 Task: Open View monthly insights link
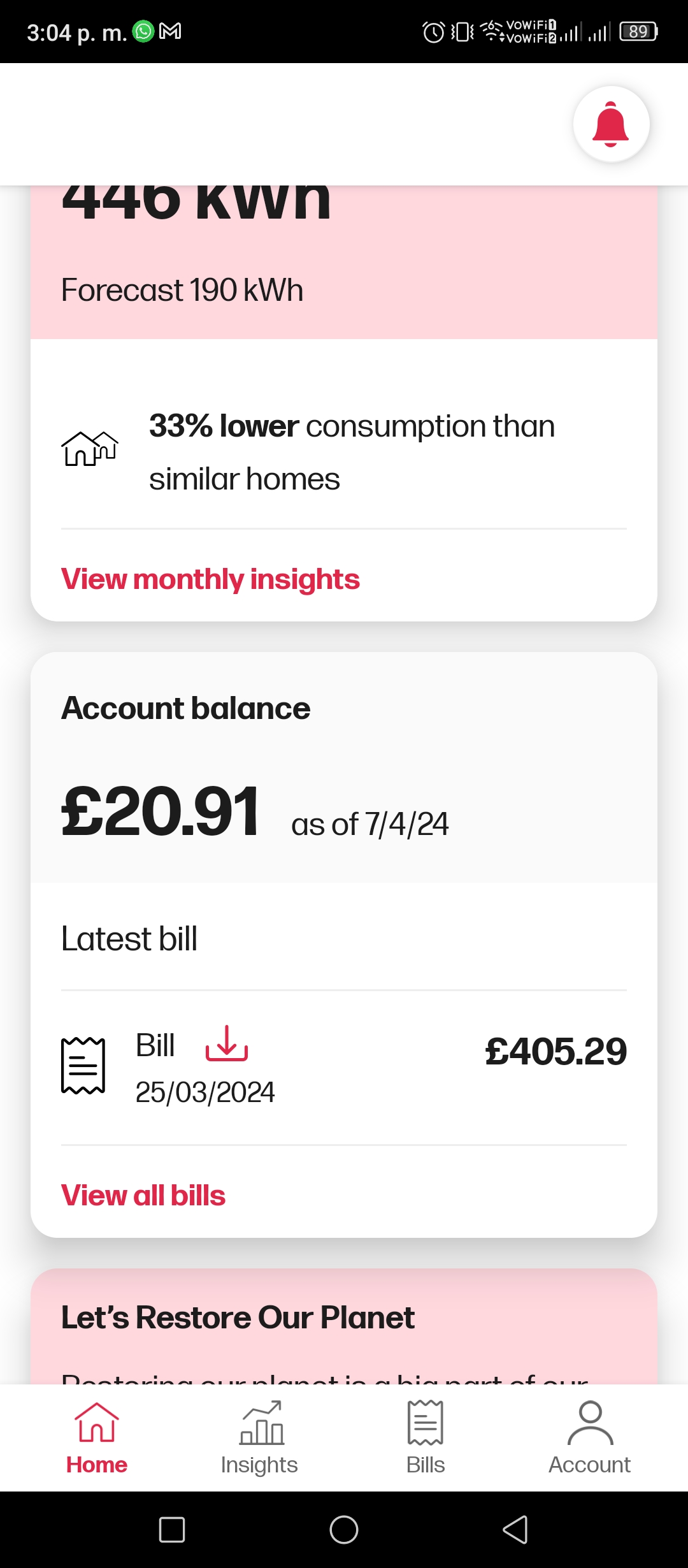210,579
